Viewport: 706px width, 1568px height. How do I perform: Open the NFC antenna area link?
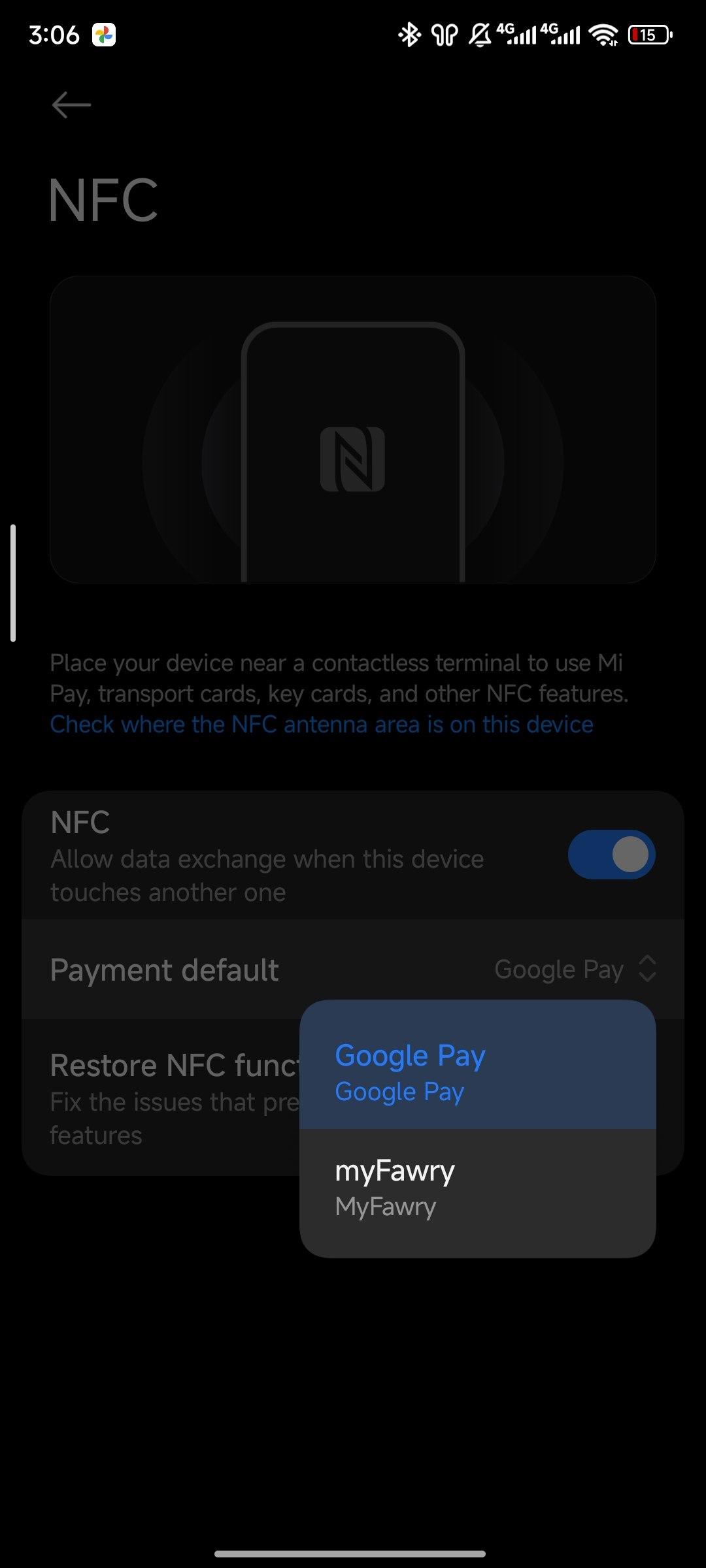point(321,725)
